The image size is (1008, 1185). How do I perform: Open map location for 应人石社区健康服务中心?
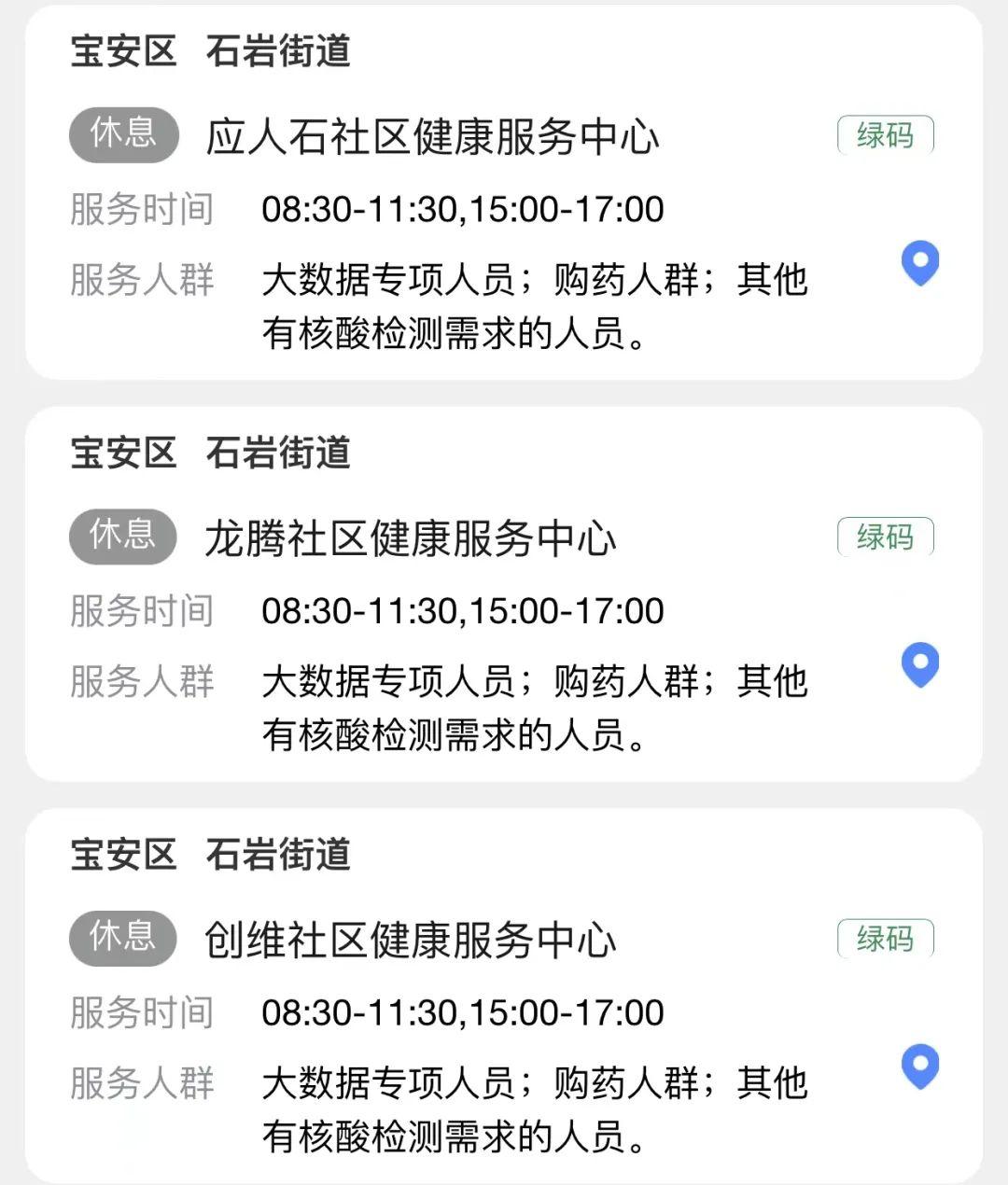[919, 263]
